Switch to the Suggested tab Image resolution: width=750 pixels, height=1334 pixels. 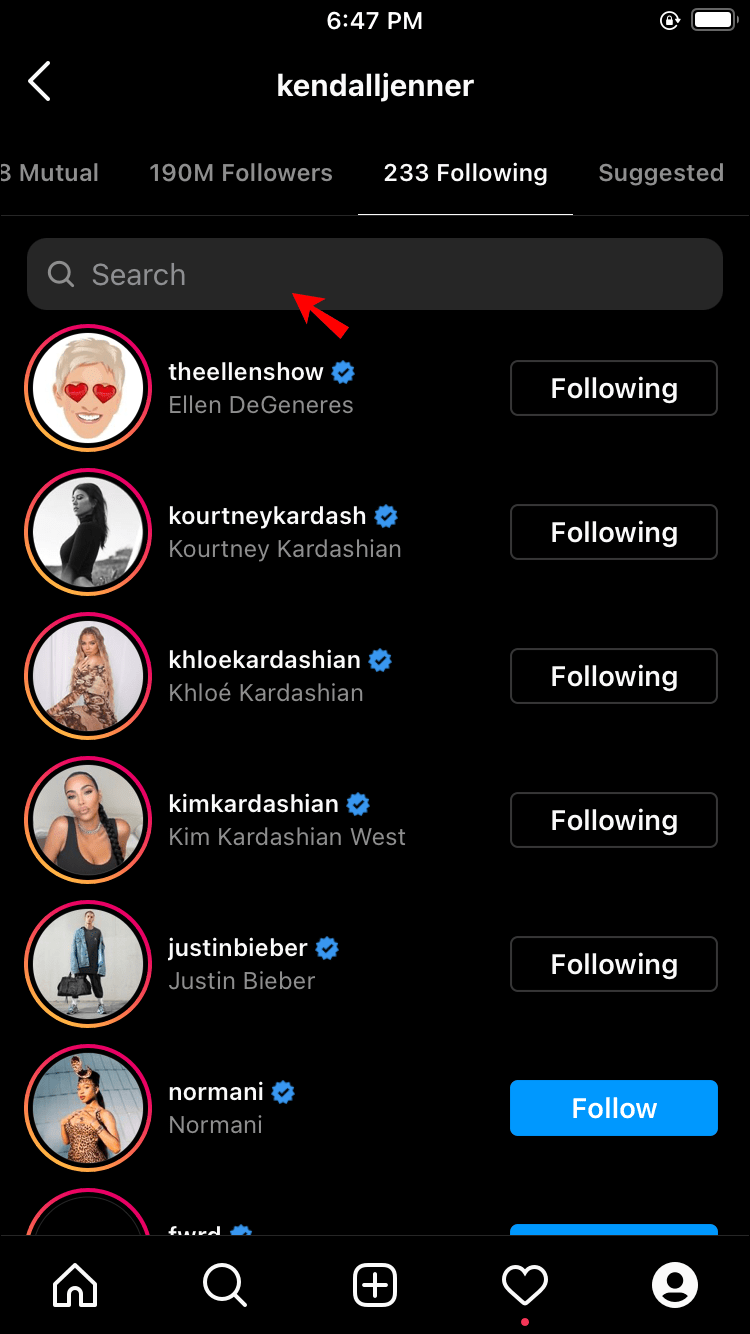pyautogui.click(x=661, y=173)
